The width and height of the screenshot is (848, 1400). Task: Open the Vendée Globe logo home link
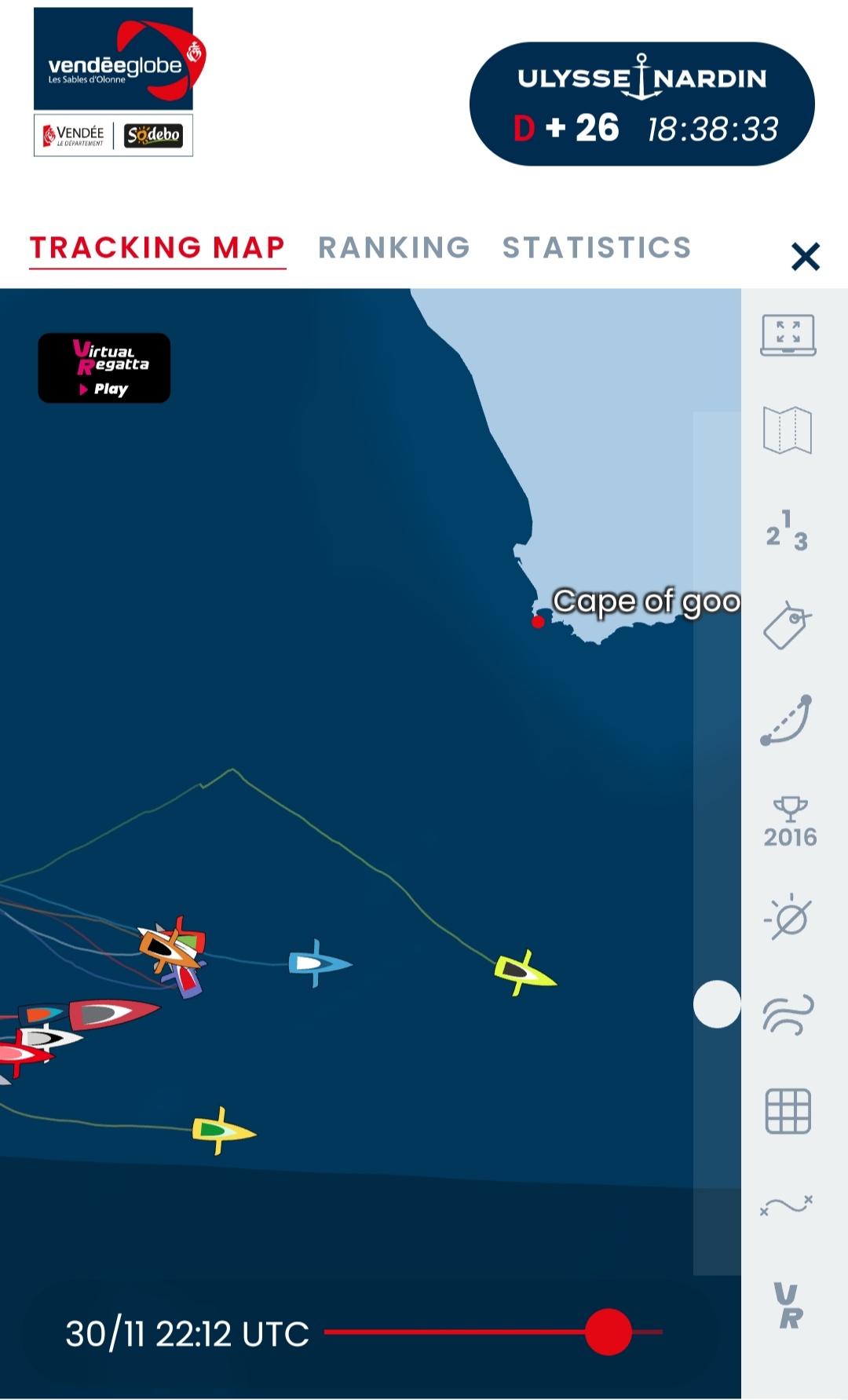(x=114, y=59)
